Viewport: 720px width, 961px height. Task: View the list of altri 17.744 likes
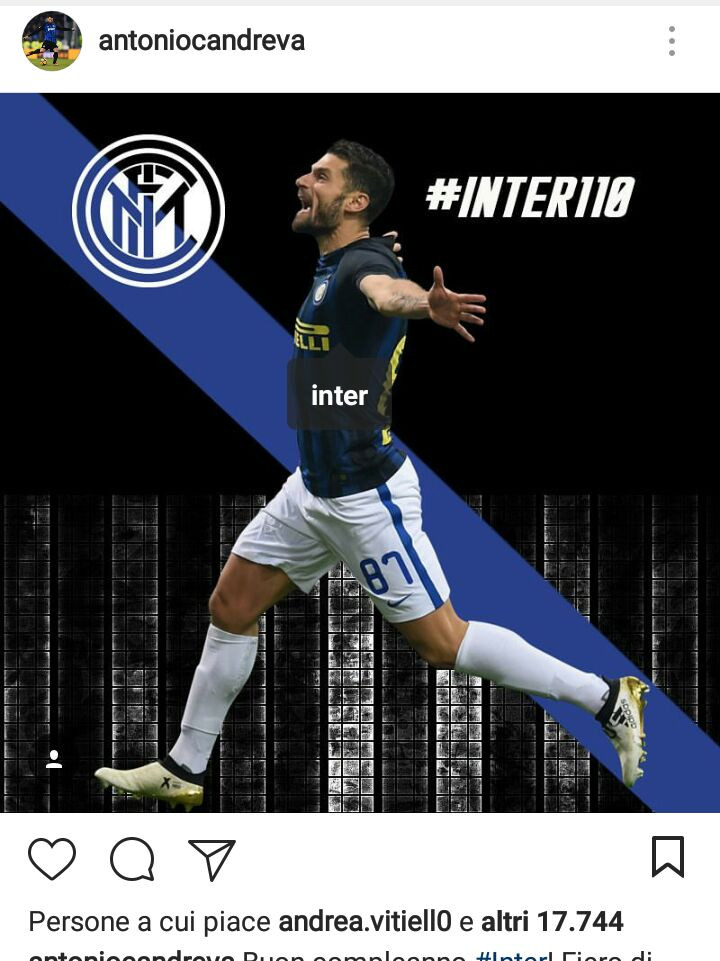pyautogui.click(x=552, y=921)
